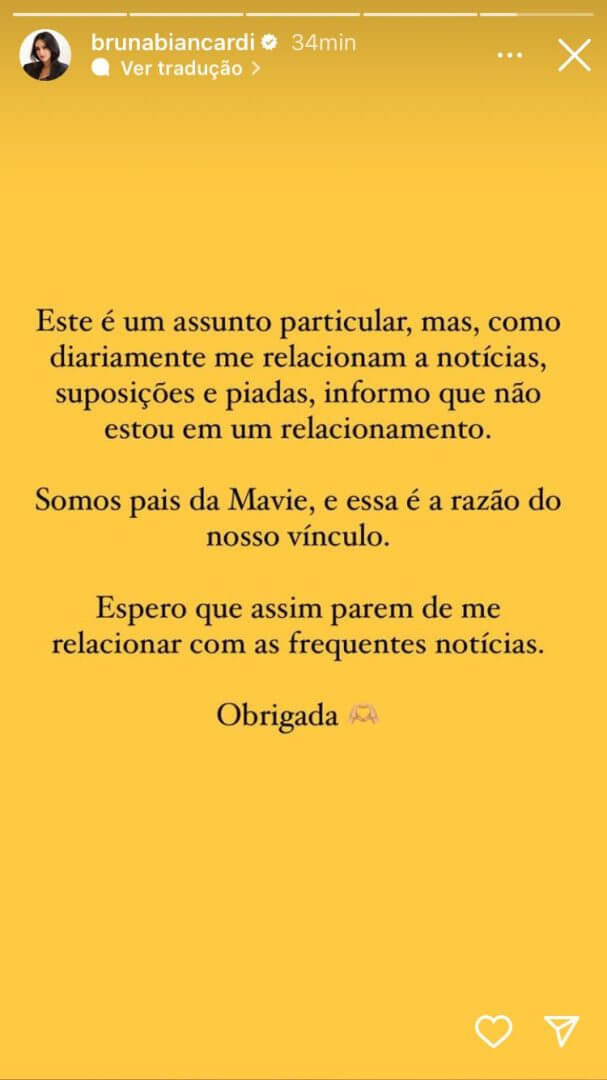Tap Ver tradução to translate the story
607x1080 pixels.
[x=176, y=68]
